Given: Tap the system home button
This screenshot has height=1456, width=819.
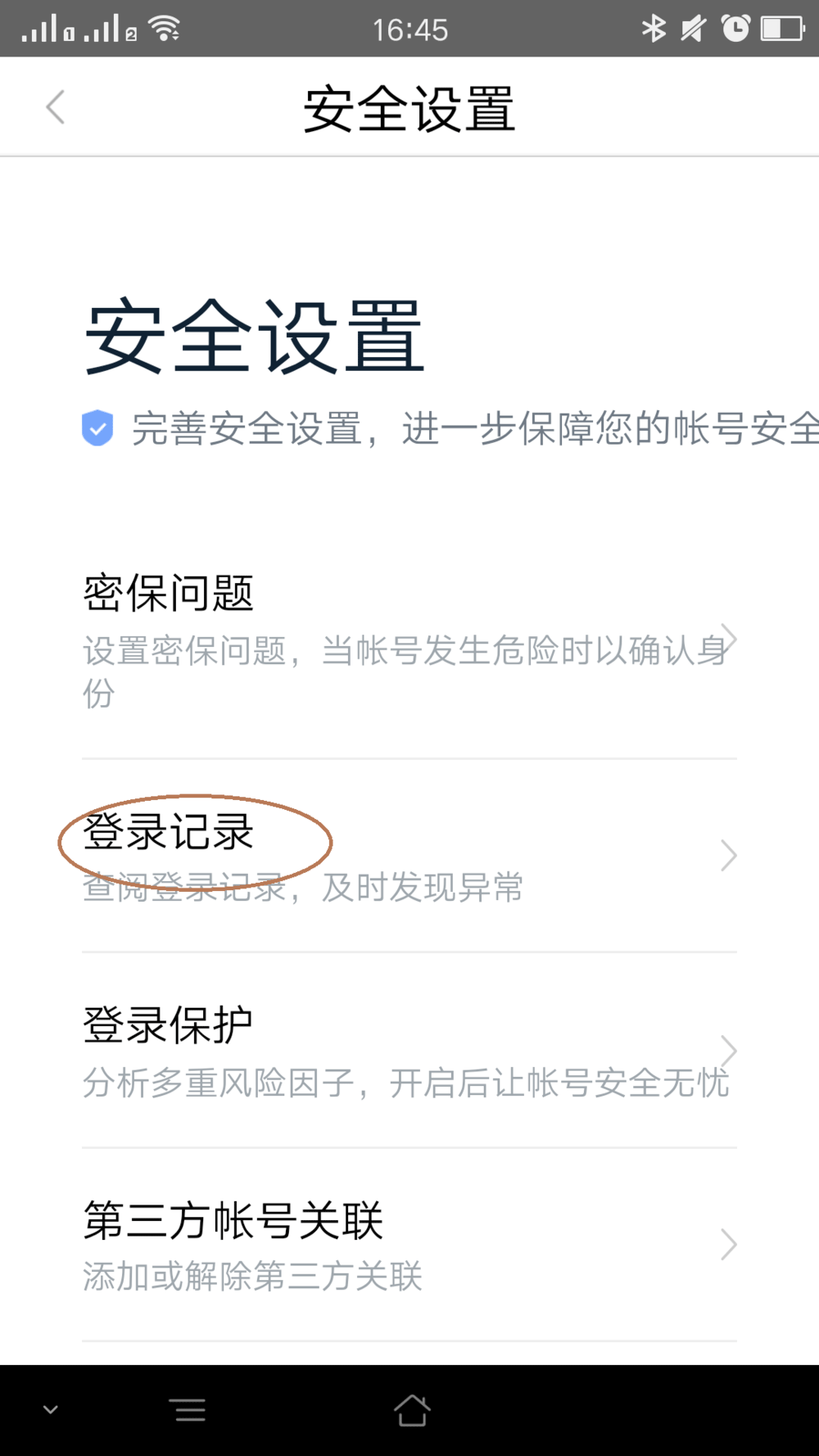Looking at the screenshot, I should [x=411, y=1410].
